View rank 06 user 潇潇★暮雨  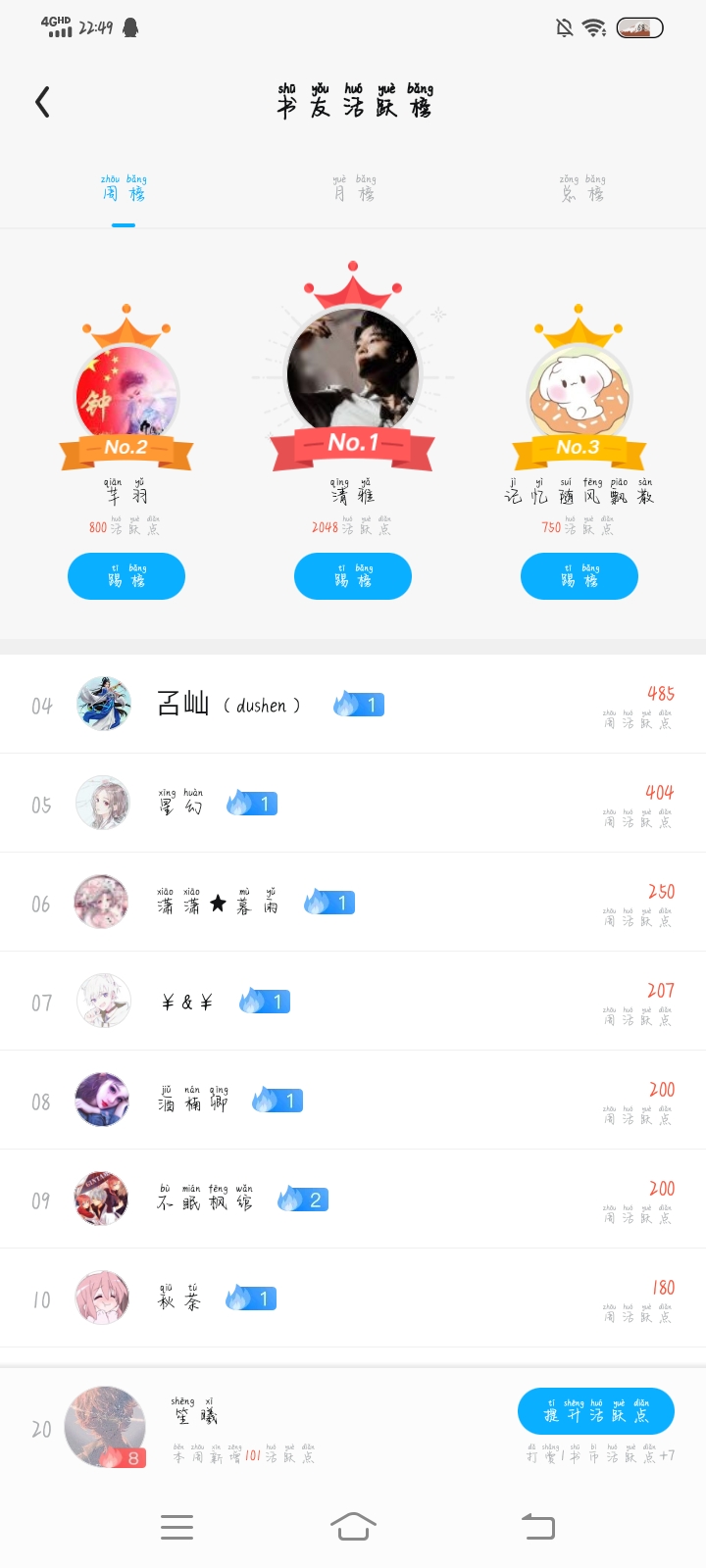[217, 903]
